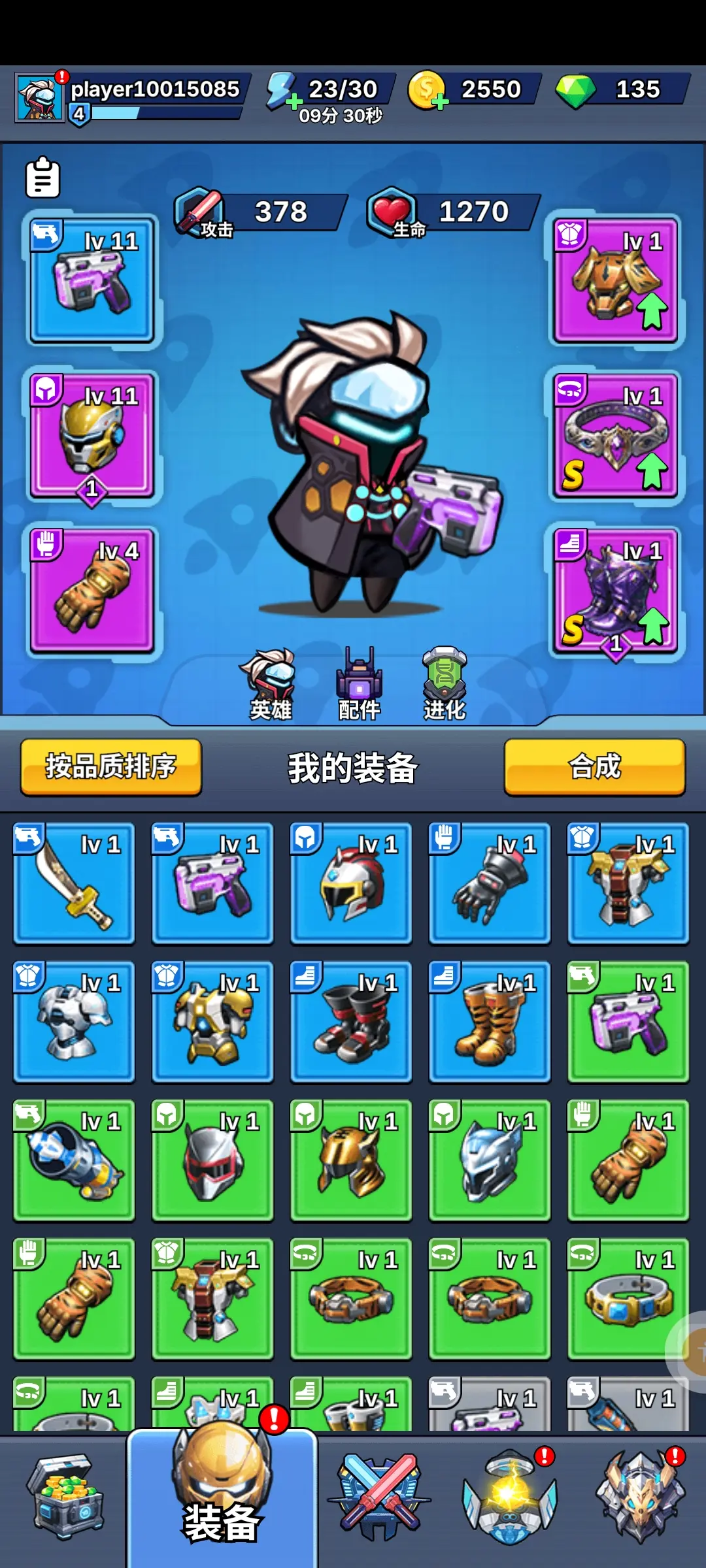
Task: Open the 英雄 hero section
Action: (x=270, y=684)
